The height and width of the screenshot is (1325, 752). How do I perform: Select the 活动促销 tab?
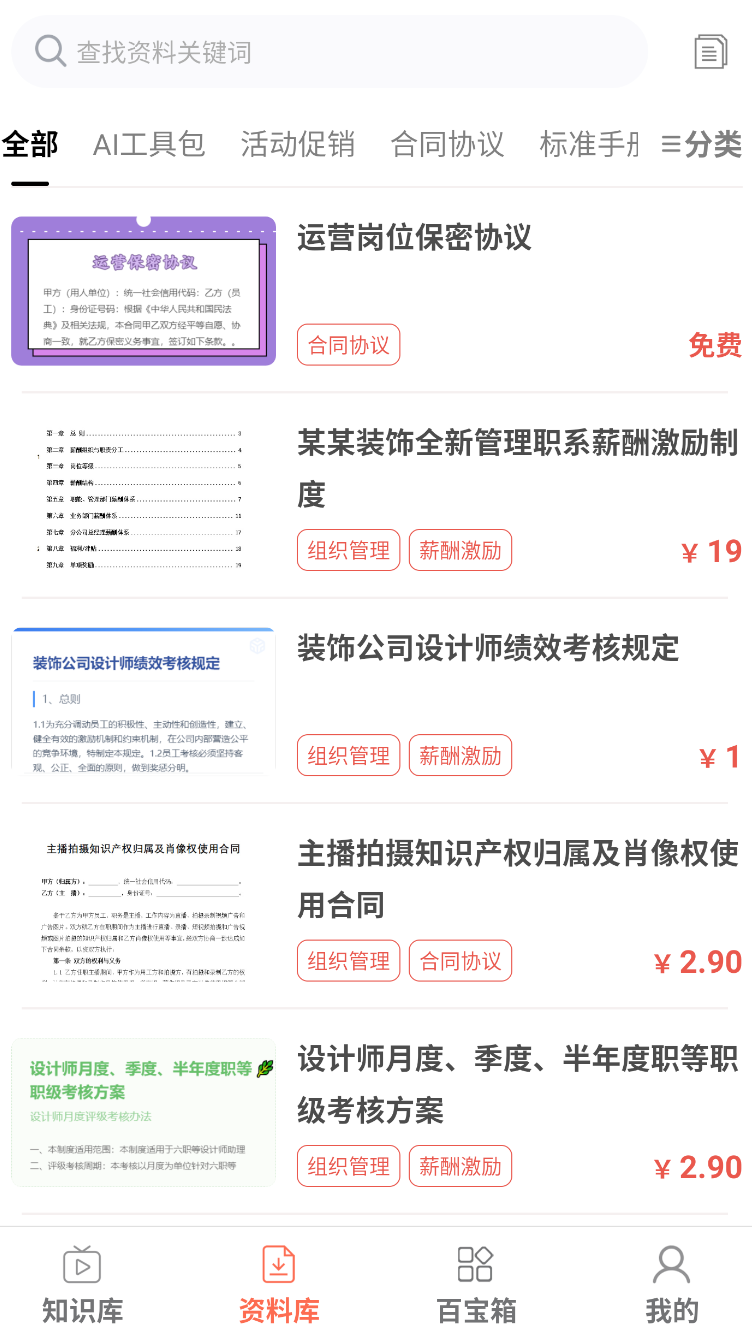(298, 144)
